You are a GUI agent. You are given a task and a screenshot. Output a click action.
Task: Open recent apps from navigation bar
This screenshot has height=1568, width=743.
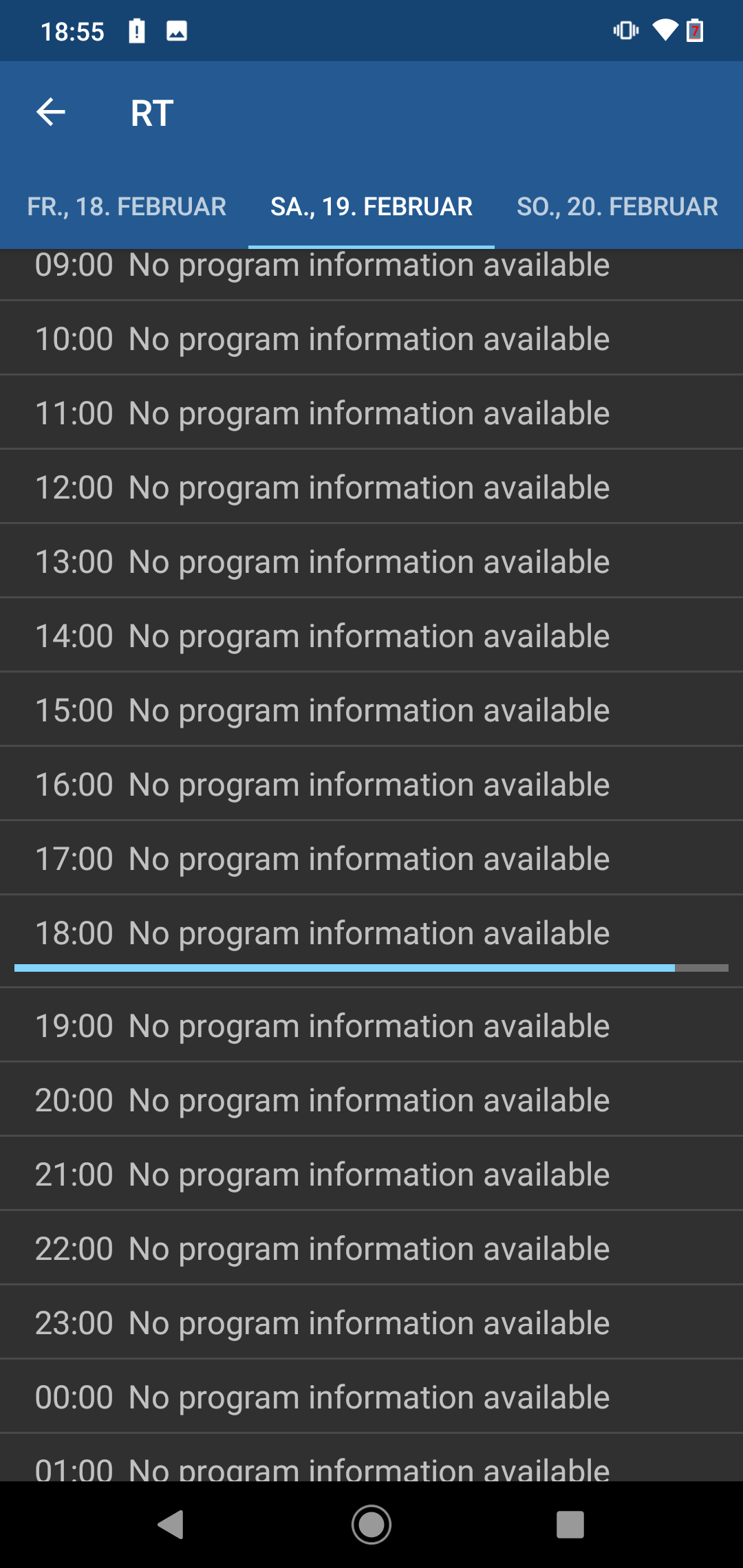pos(570,1525)
